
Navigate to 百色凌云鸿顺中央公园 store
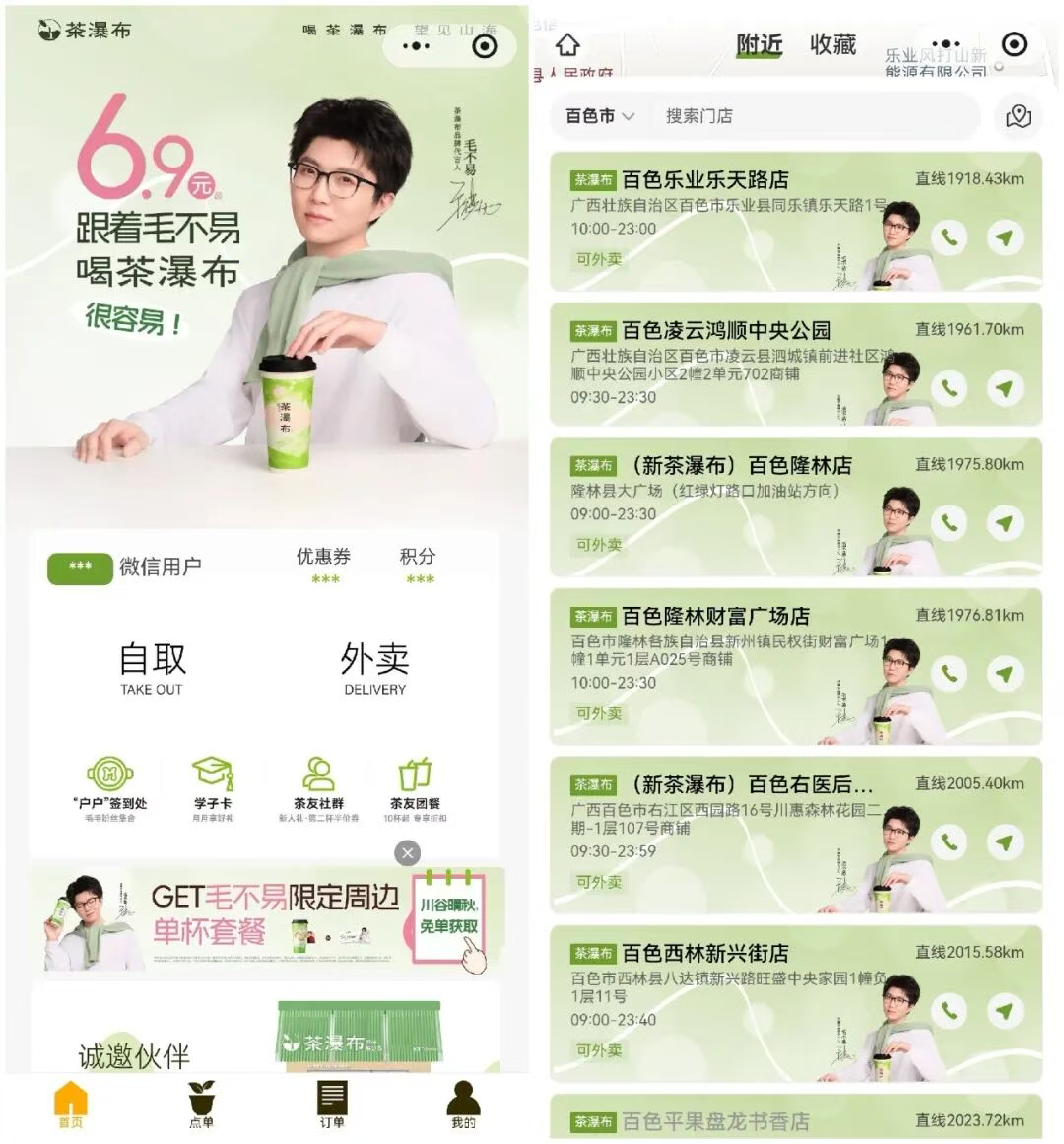click(1004, 388)
